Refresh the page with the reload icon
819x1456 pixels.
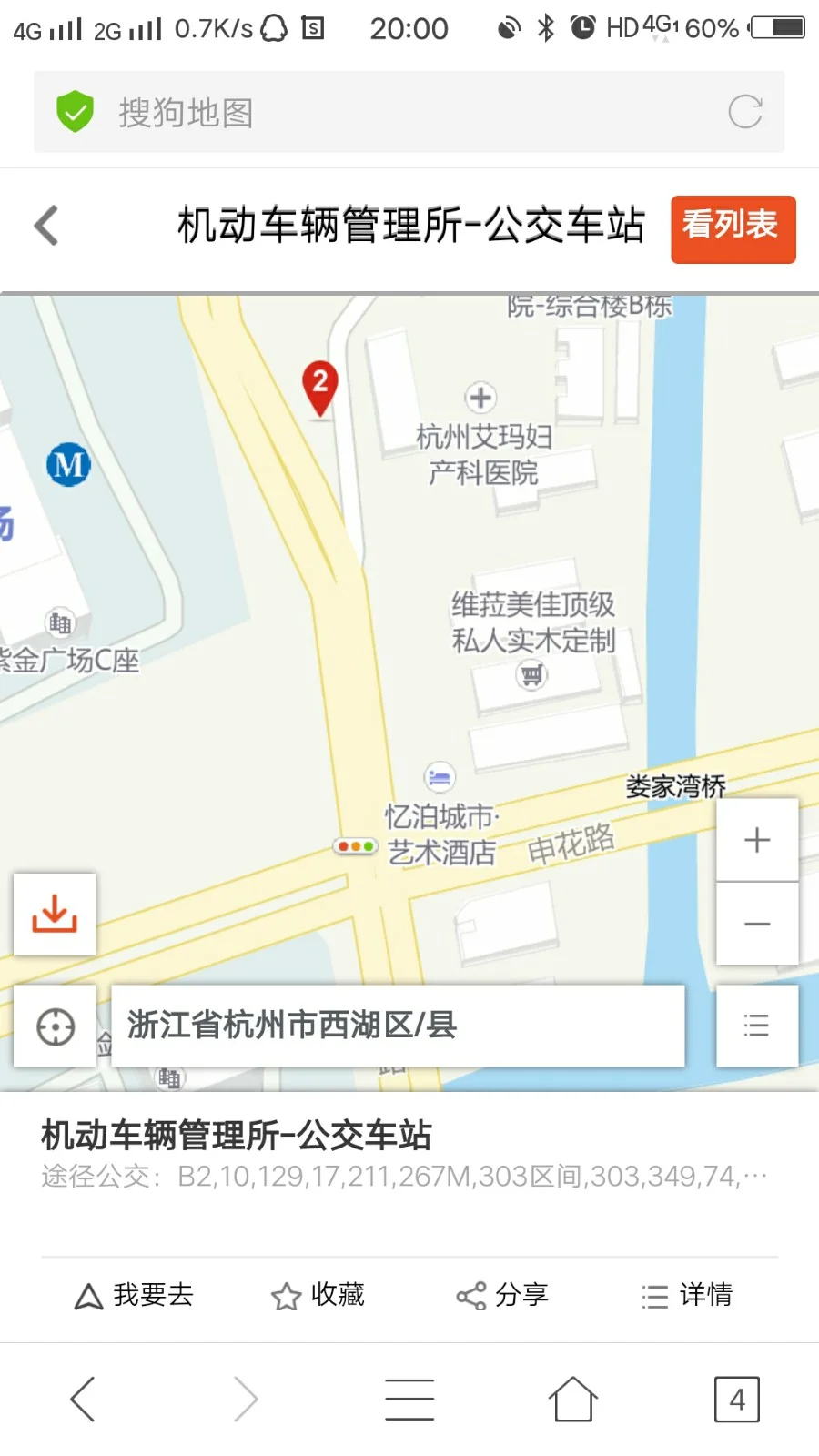[745, 111]
